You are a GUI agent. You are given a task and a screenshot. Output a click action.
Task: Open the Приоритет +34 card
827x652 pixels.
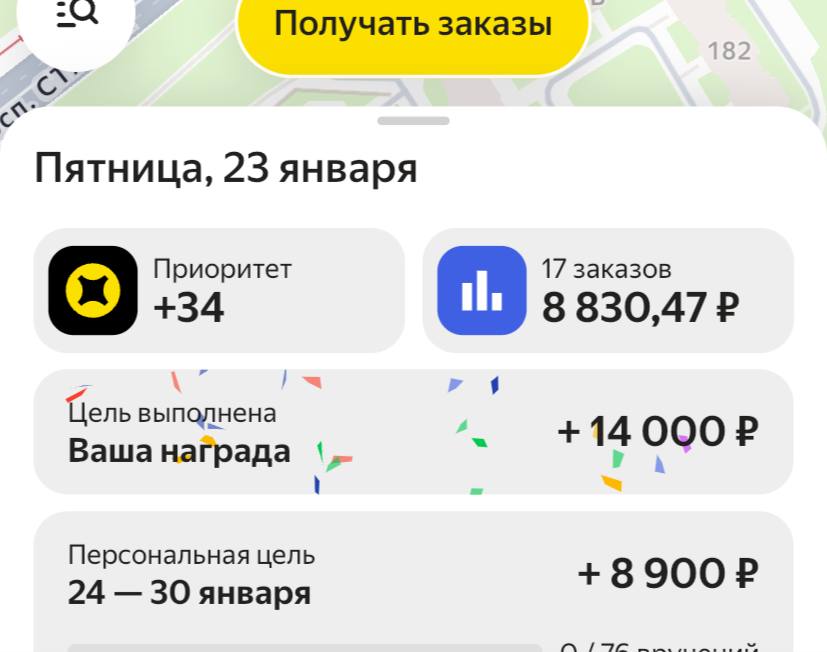tap(218, 290)
